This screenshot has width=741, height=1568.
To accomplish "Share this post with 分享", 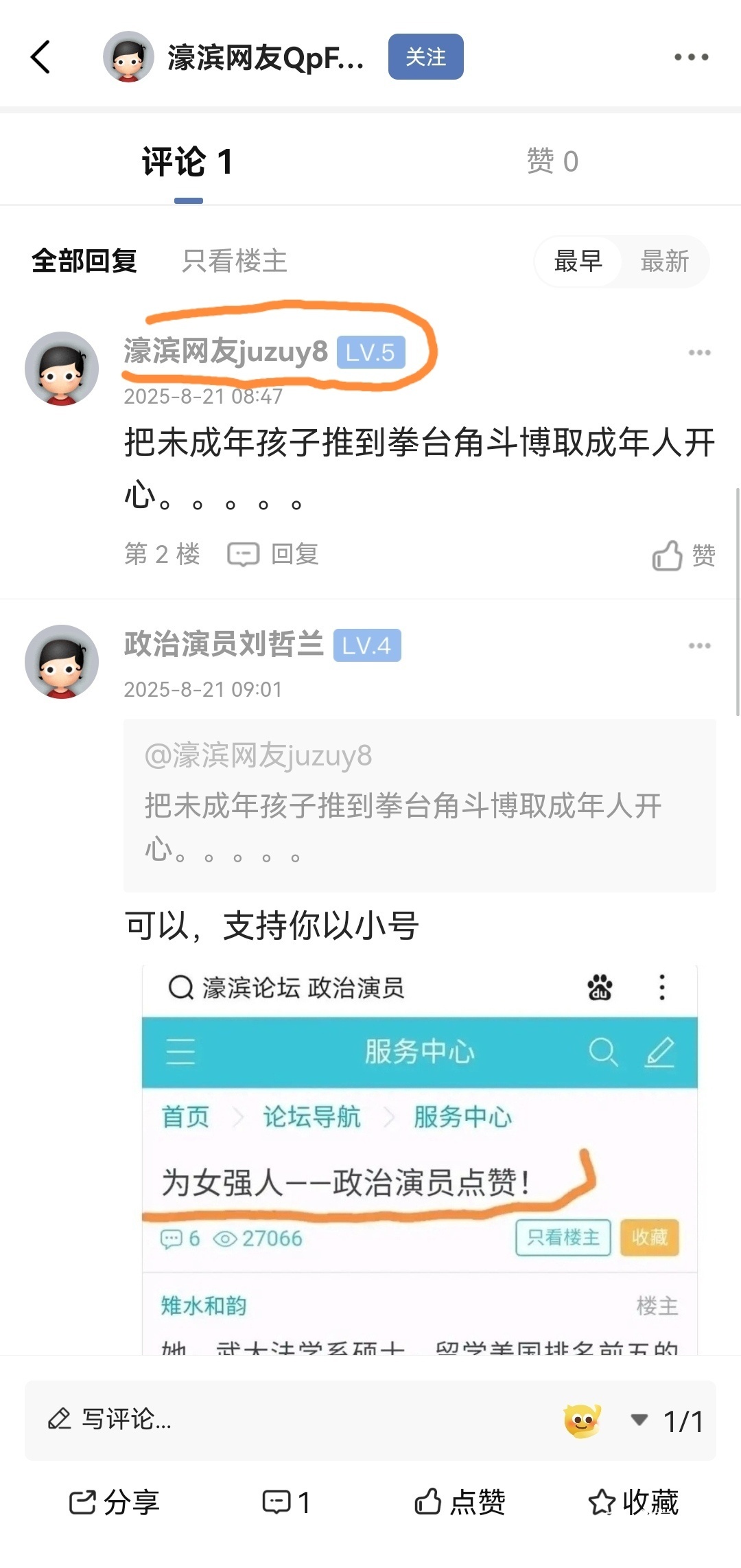I will (x=114, y=1502).
